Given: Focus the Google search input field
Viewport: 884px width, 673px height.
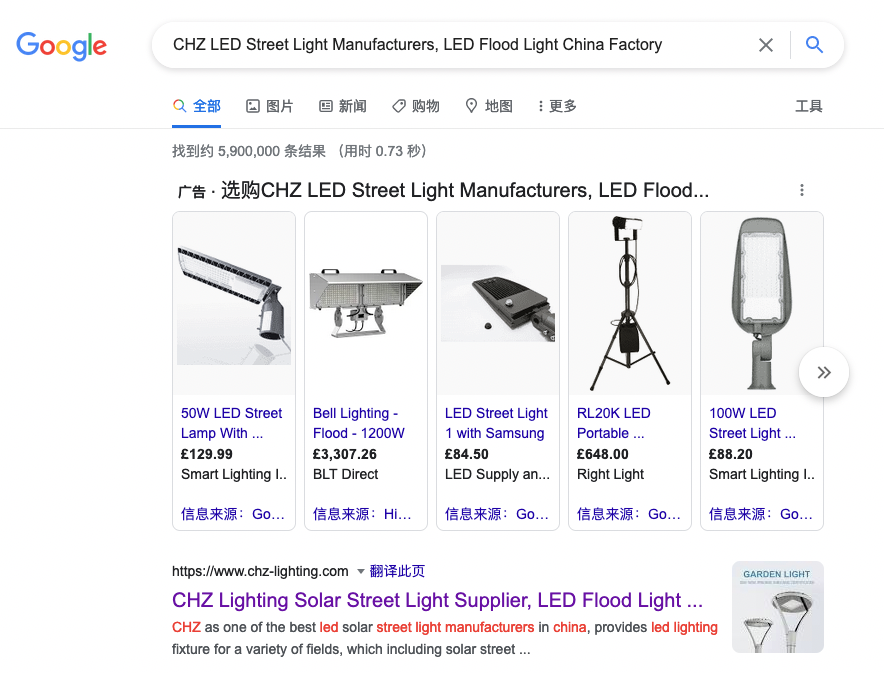Looking at the screenshot, I should pos(450,45).
